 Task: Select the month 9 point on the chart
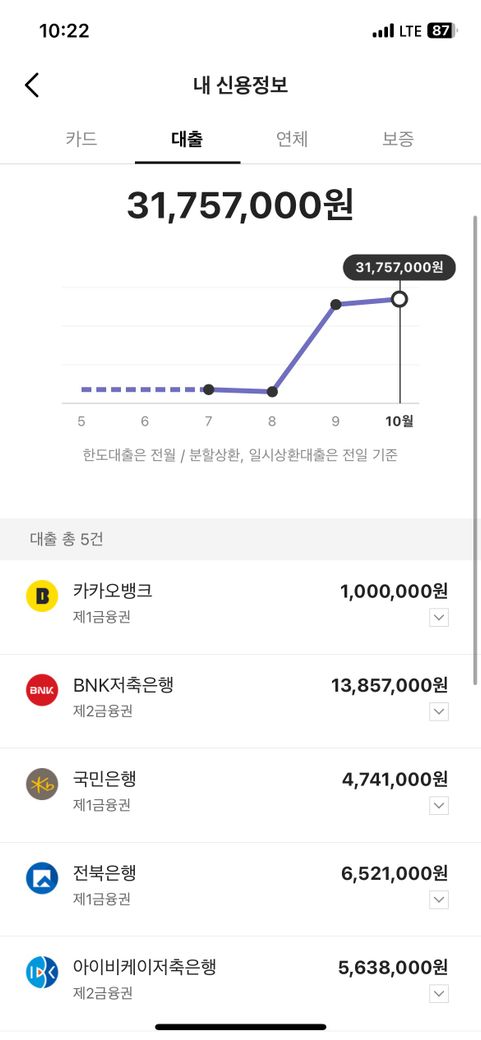pos(336,304)
